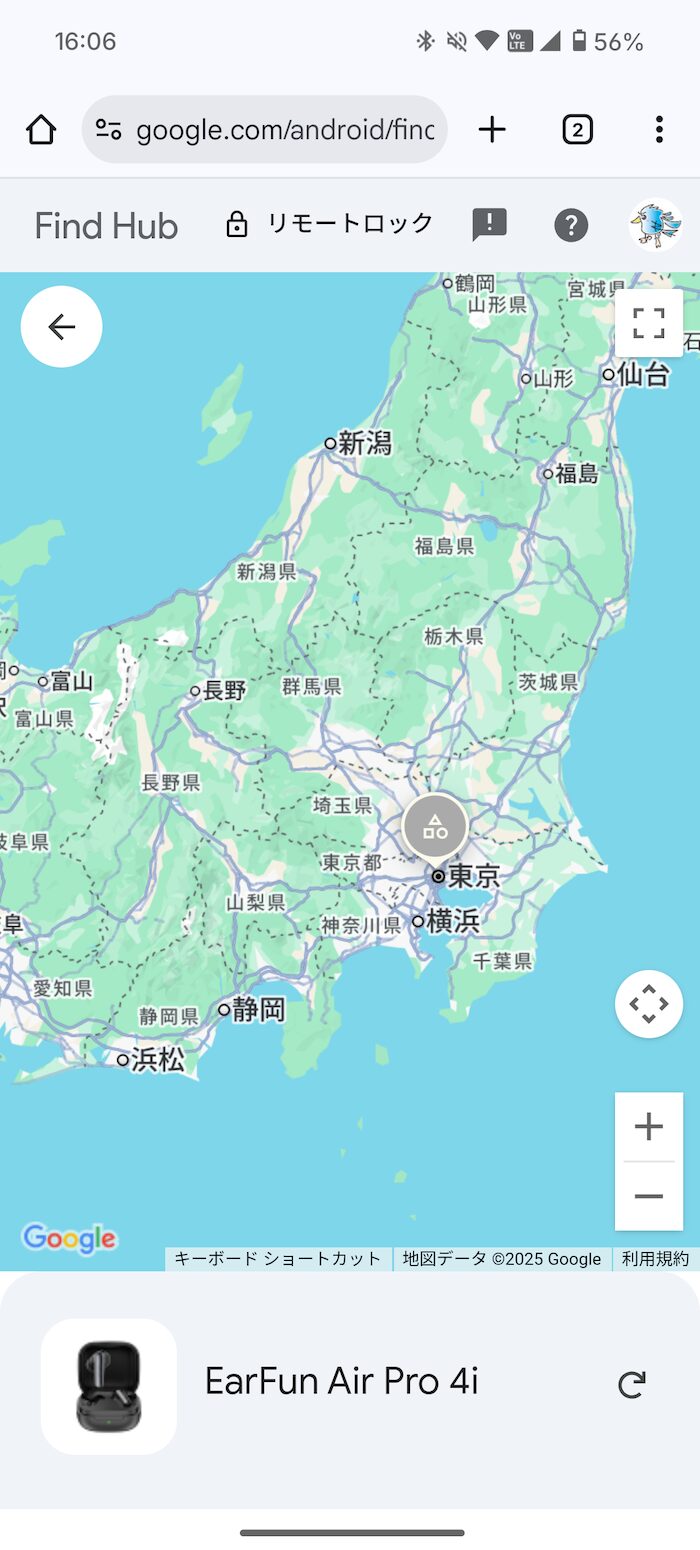Open browser home page
Viewport: 700px width, 1550px height.
41,129
